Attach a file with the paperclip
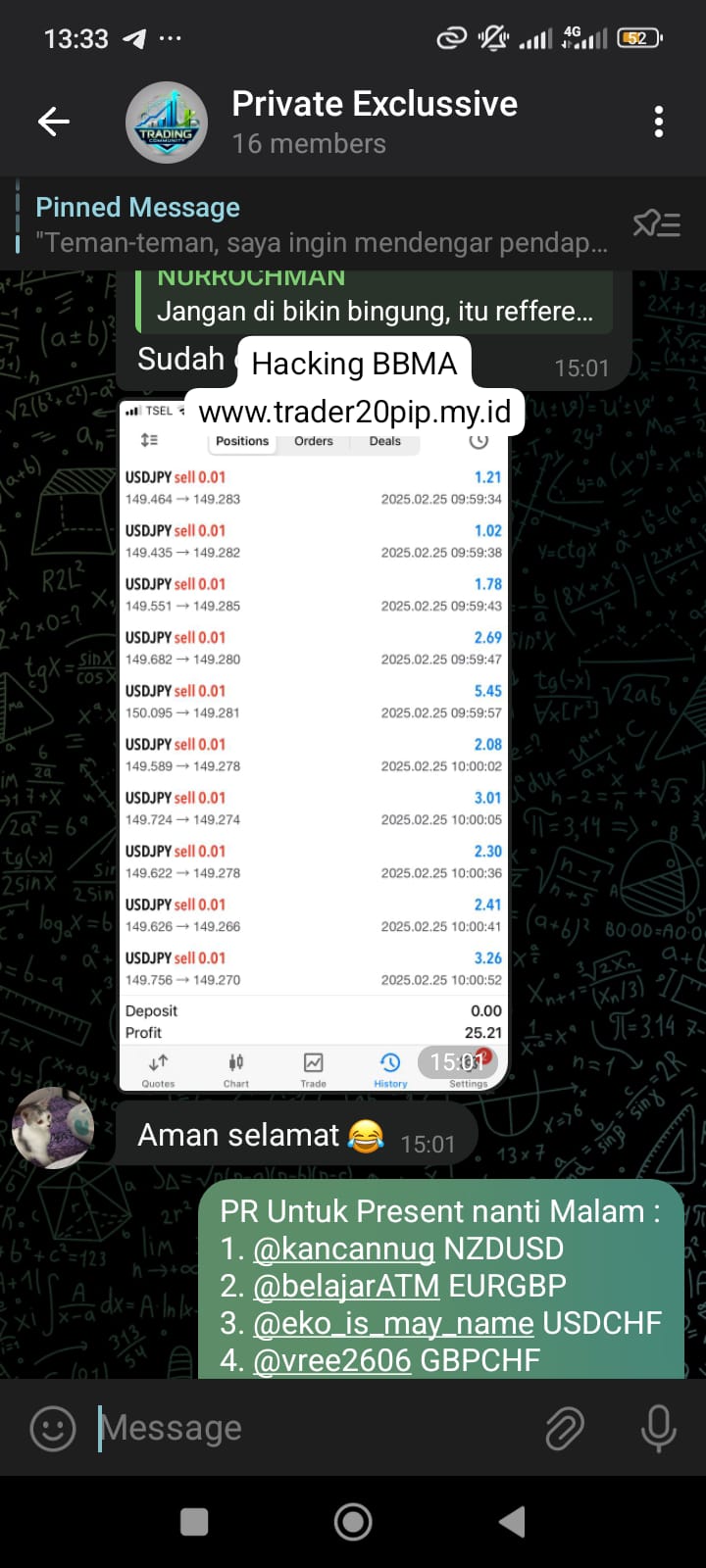706x1568 pixels. tap(565, 1428)
